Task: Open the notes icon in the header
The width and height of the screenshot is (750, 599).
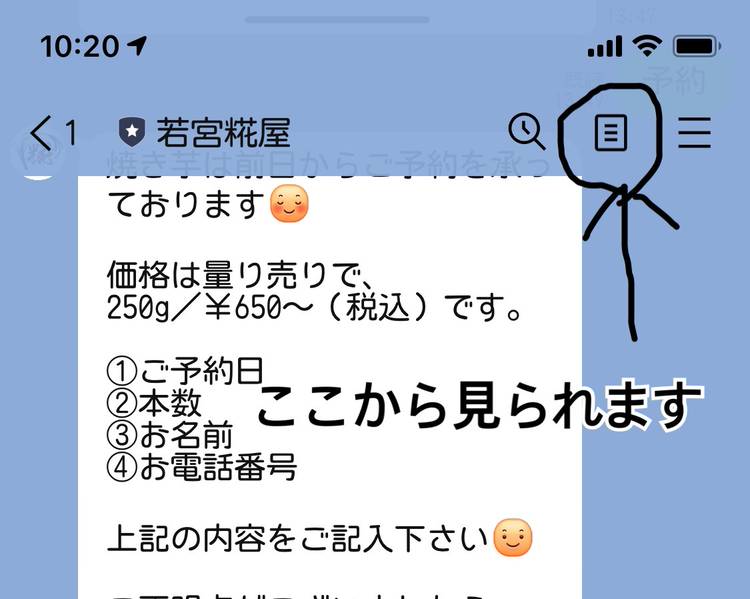Action: click(x=610, y=132)
